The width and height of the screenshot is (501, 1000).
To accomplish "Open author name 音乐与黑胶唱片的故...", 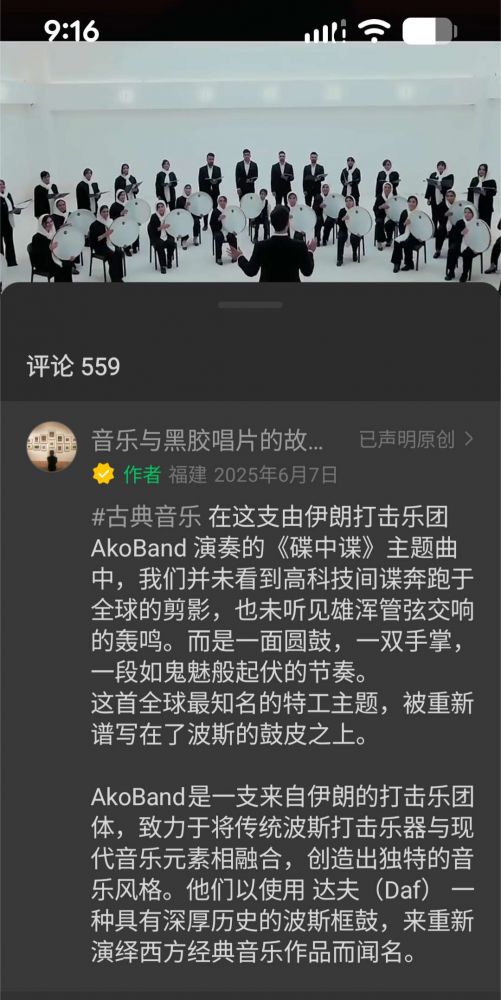I will [208, 440].
